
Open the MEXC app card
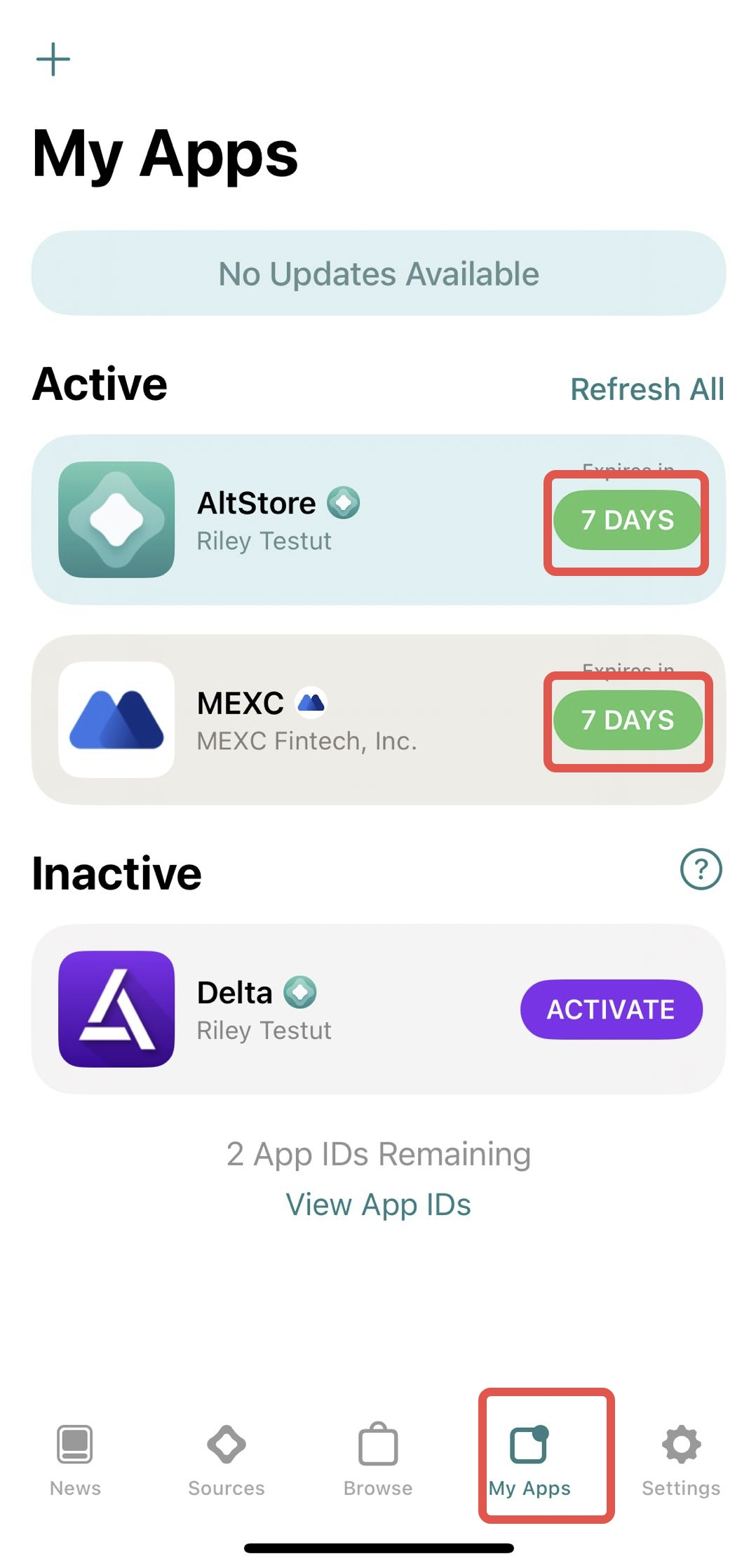[x=379, y=720]
